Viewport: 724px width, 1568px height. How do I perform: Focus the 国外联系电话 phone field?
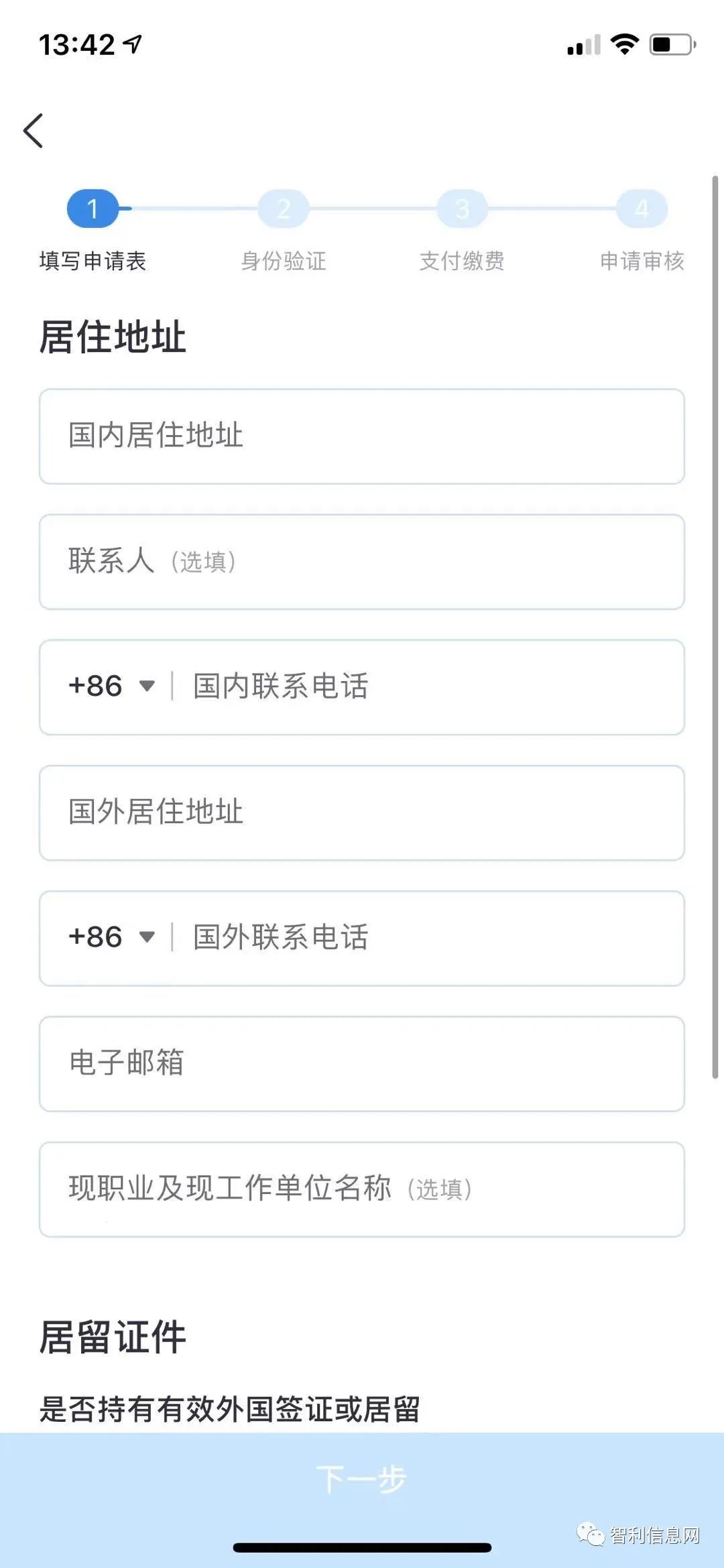point(429,938)
